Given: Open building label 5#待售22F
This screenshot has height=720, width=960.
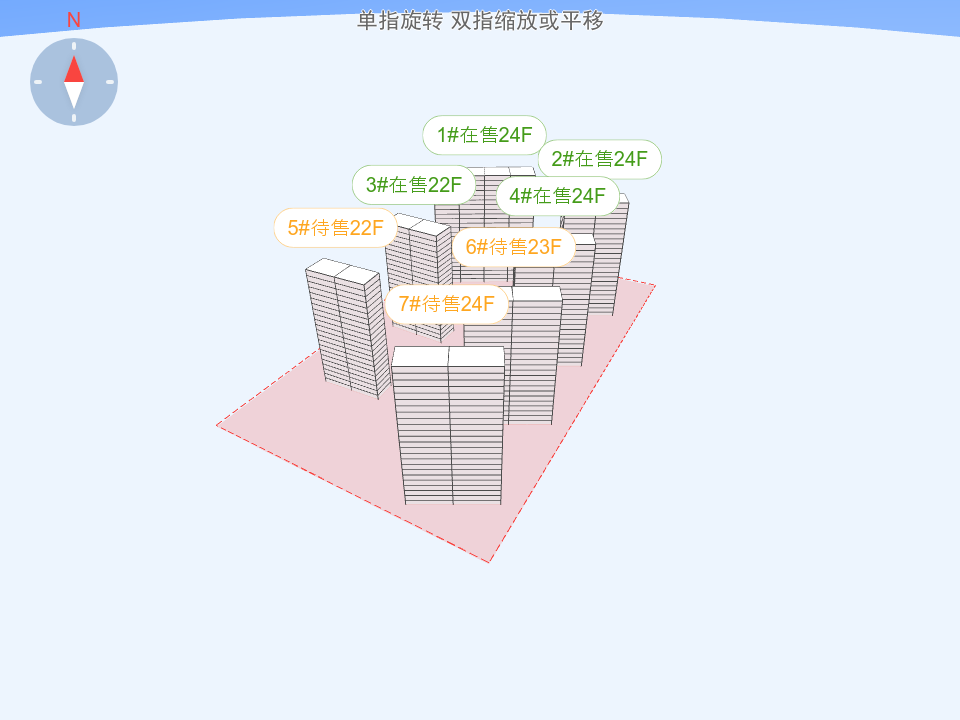Looking at the screenshot, I should [335, 228].
